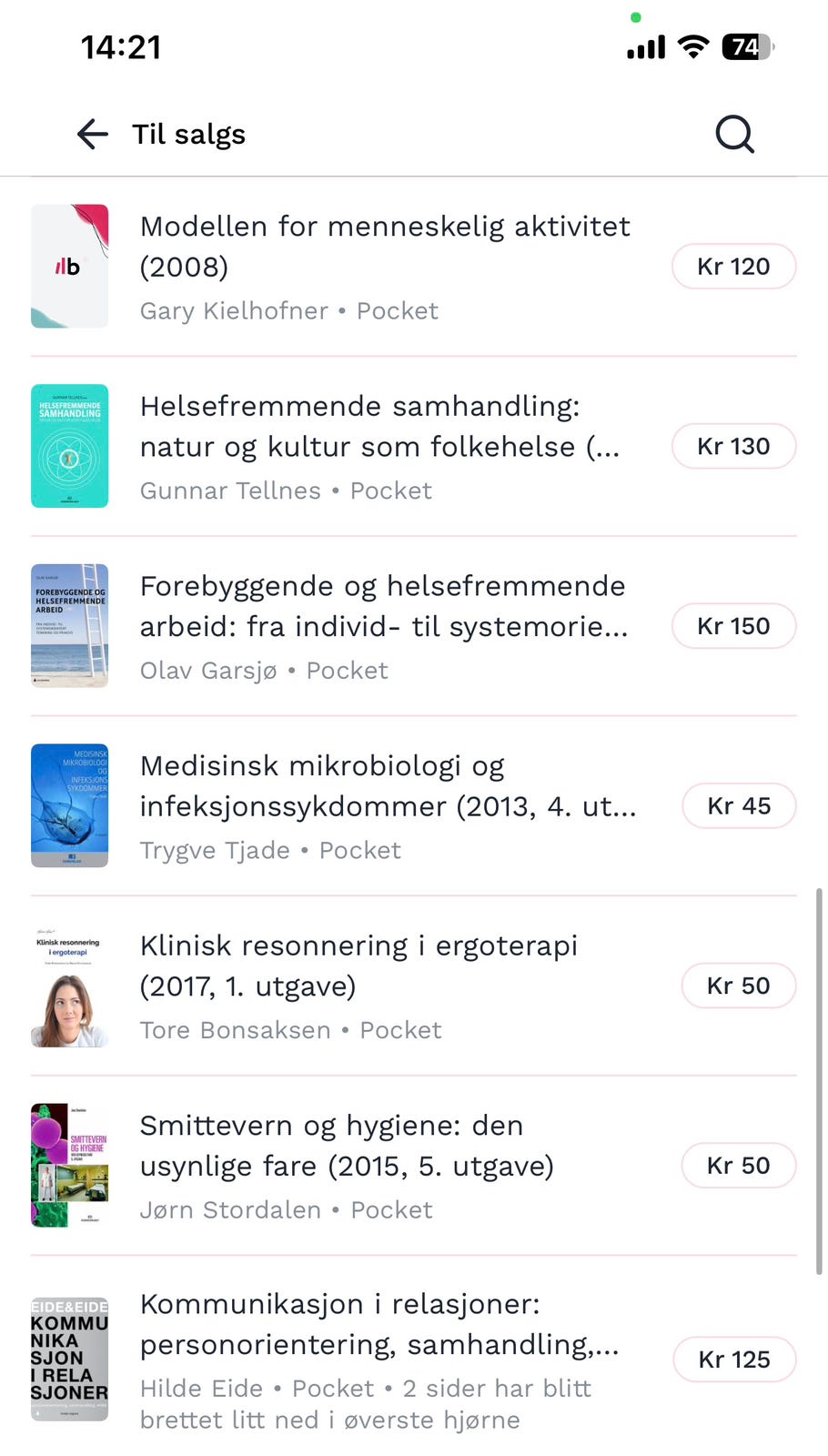Tap the green recording dot indicator
The image size is (828, 1456).
pyautogui.click(x=636, y=16)
